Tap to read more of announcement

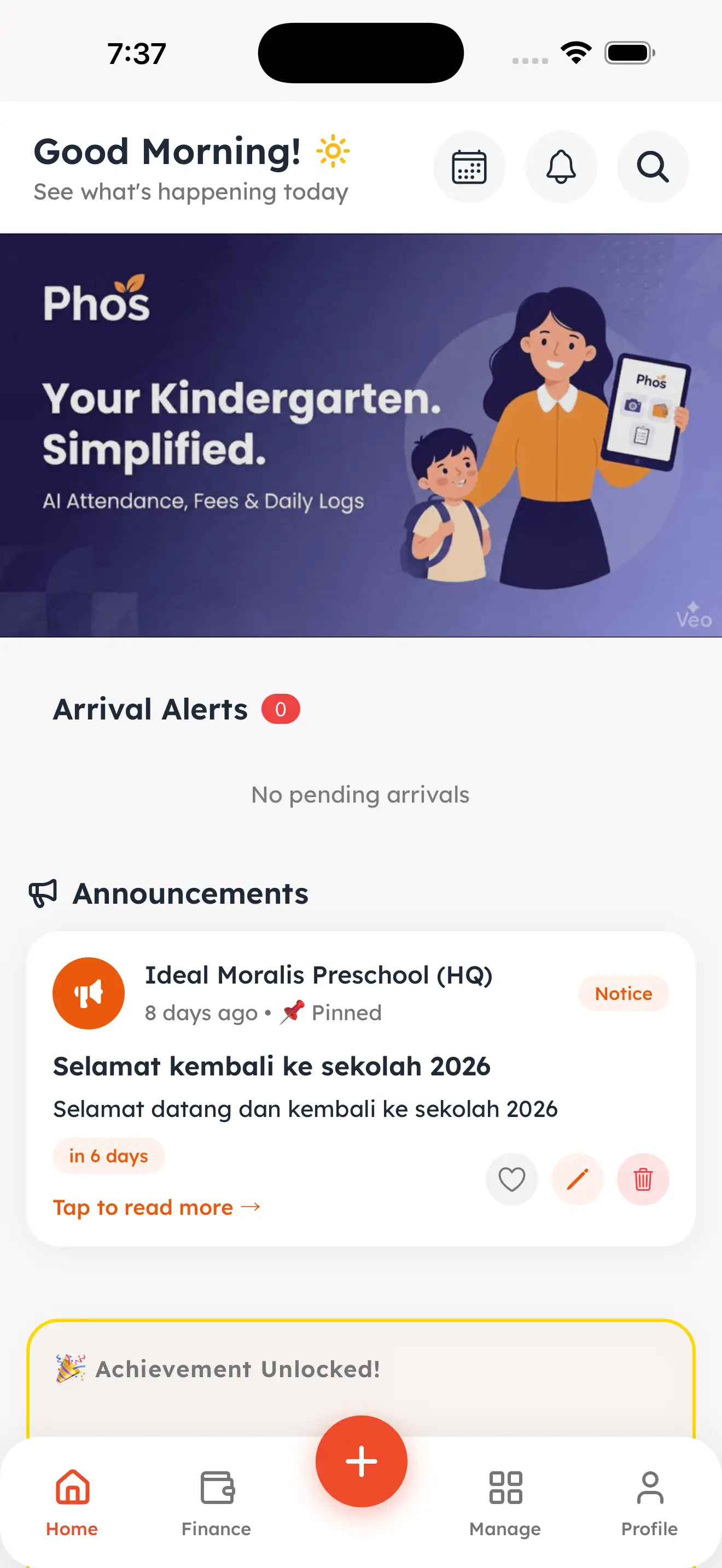point(156,1207)
